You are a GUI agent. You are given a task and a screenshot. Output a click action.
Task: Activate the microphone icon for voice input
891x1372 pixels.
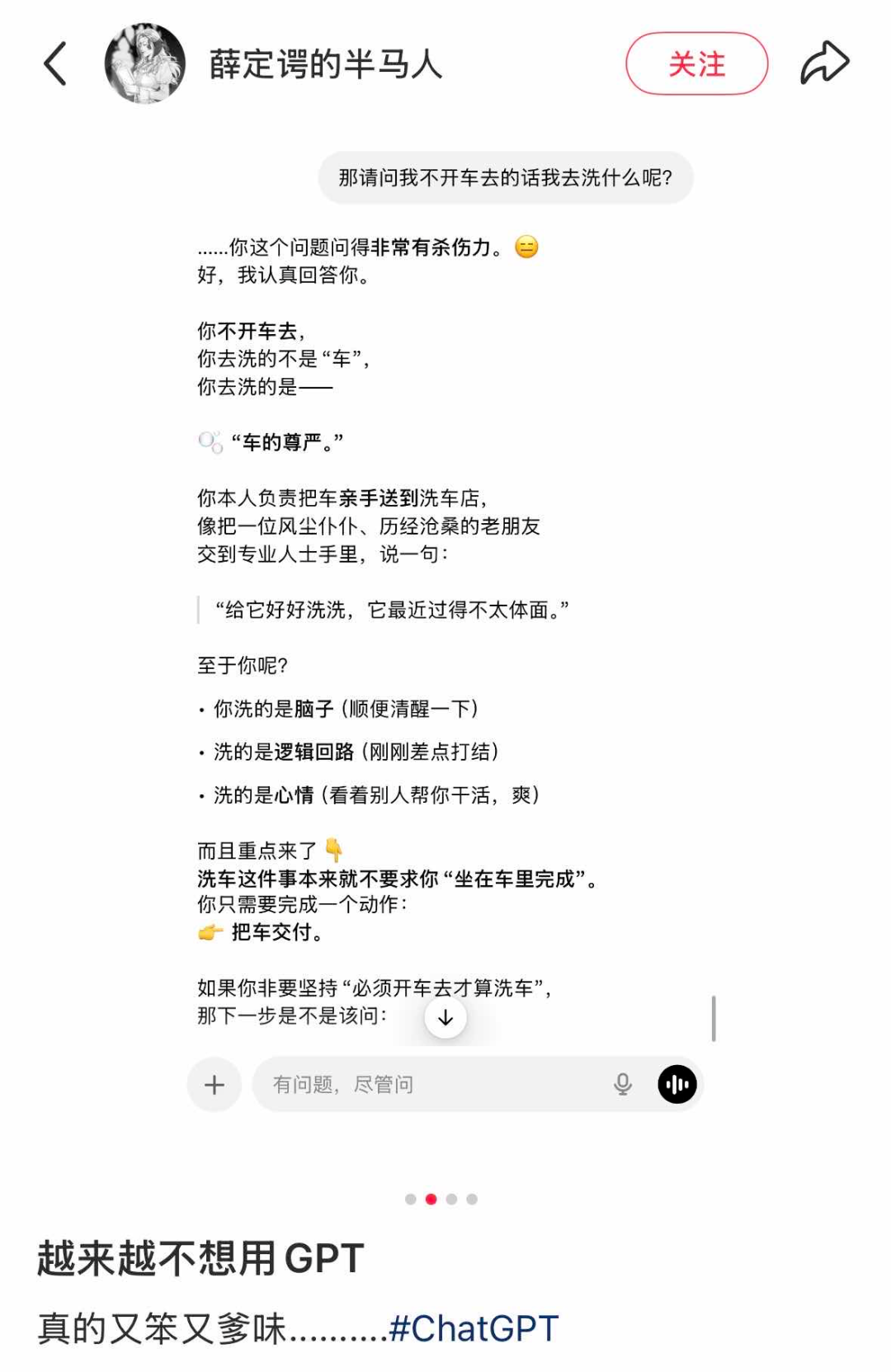coord(623,1085)
